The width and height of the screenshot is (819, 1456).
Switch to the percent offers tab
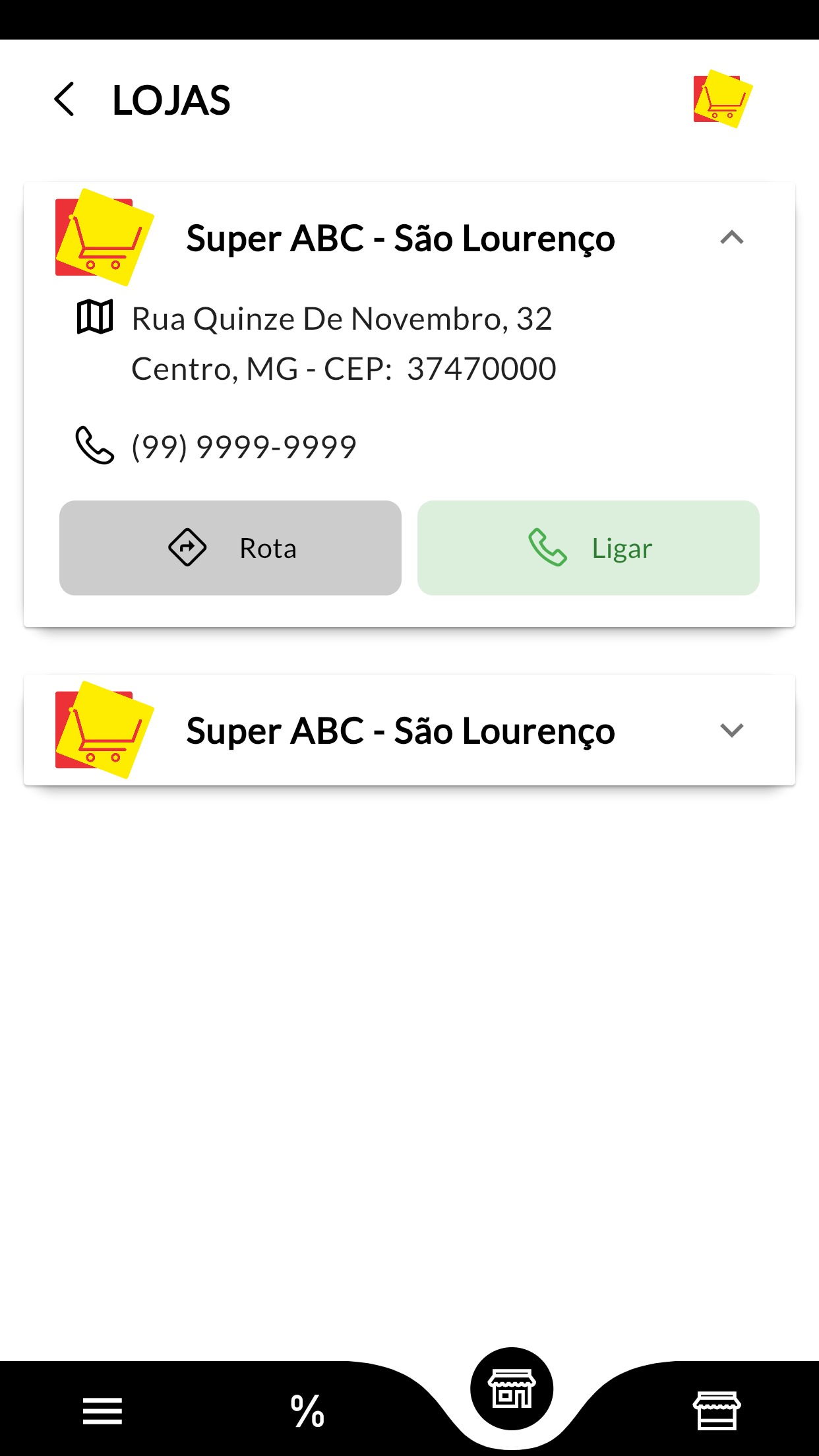[x=307, y=1411]
